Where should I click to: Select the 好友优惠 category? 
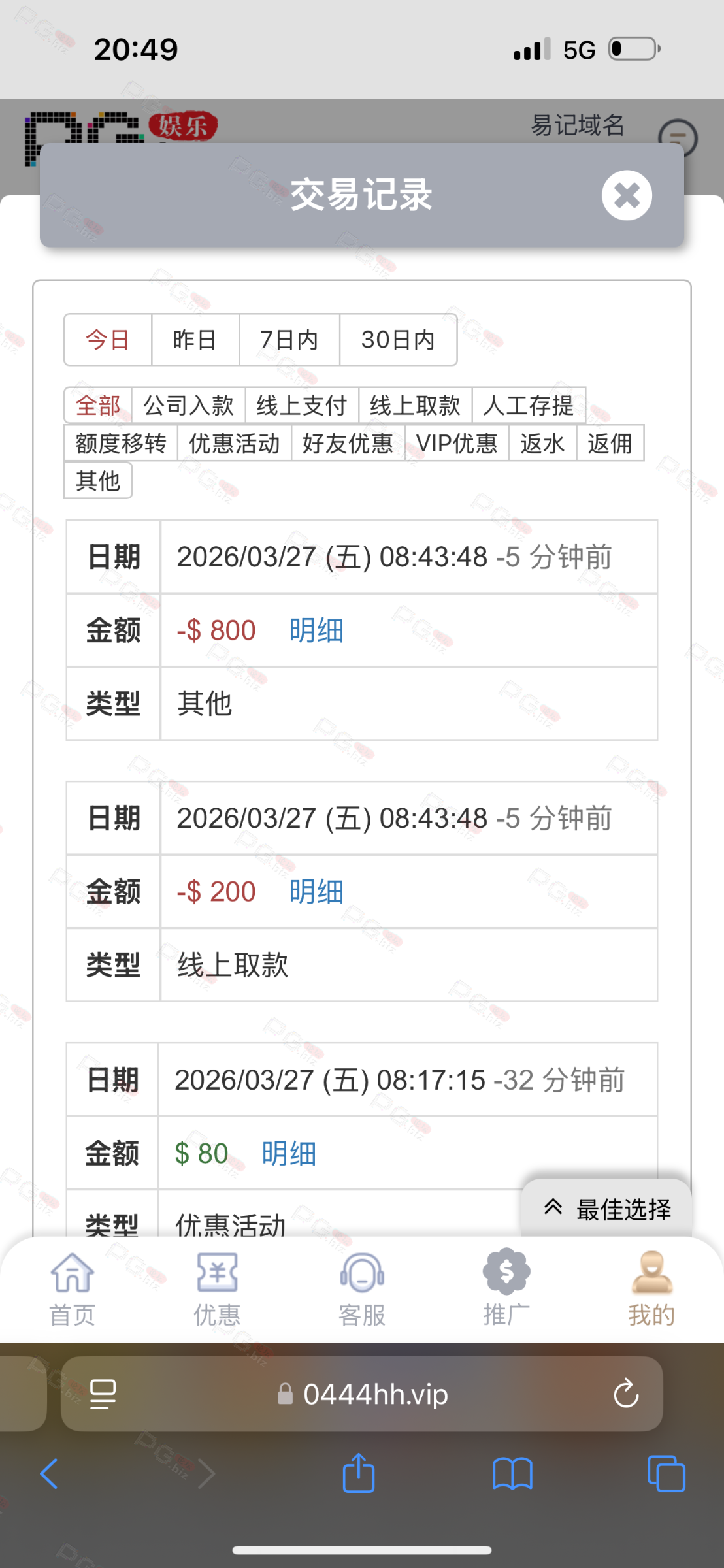pyautogui.click(x=348, y=444)
